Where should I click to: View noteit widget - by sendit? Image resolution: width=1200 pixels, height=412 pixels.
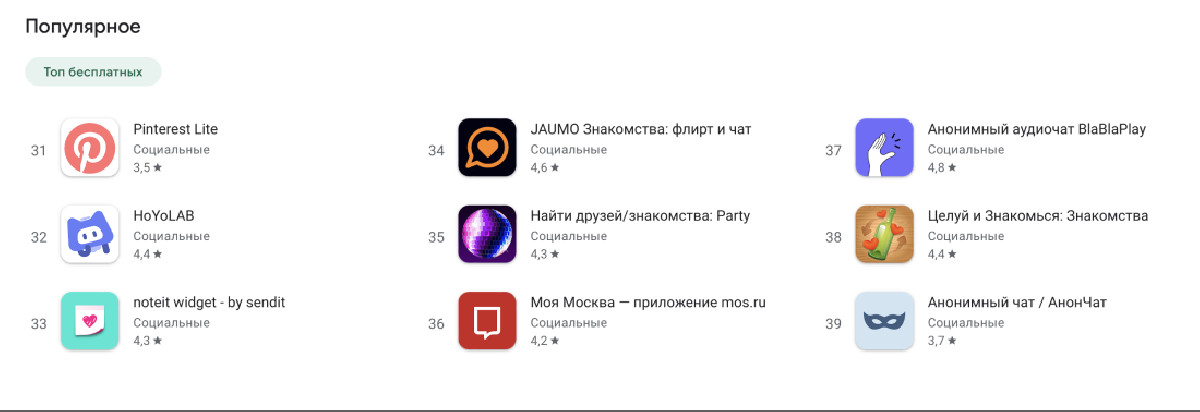click(x=209, y=302)
